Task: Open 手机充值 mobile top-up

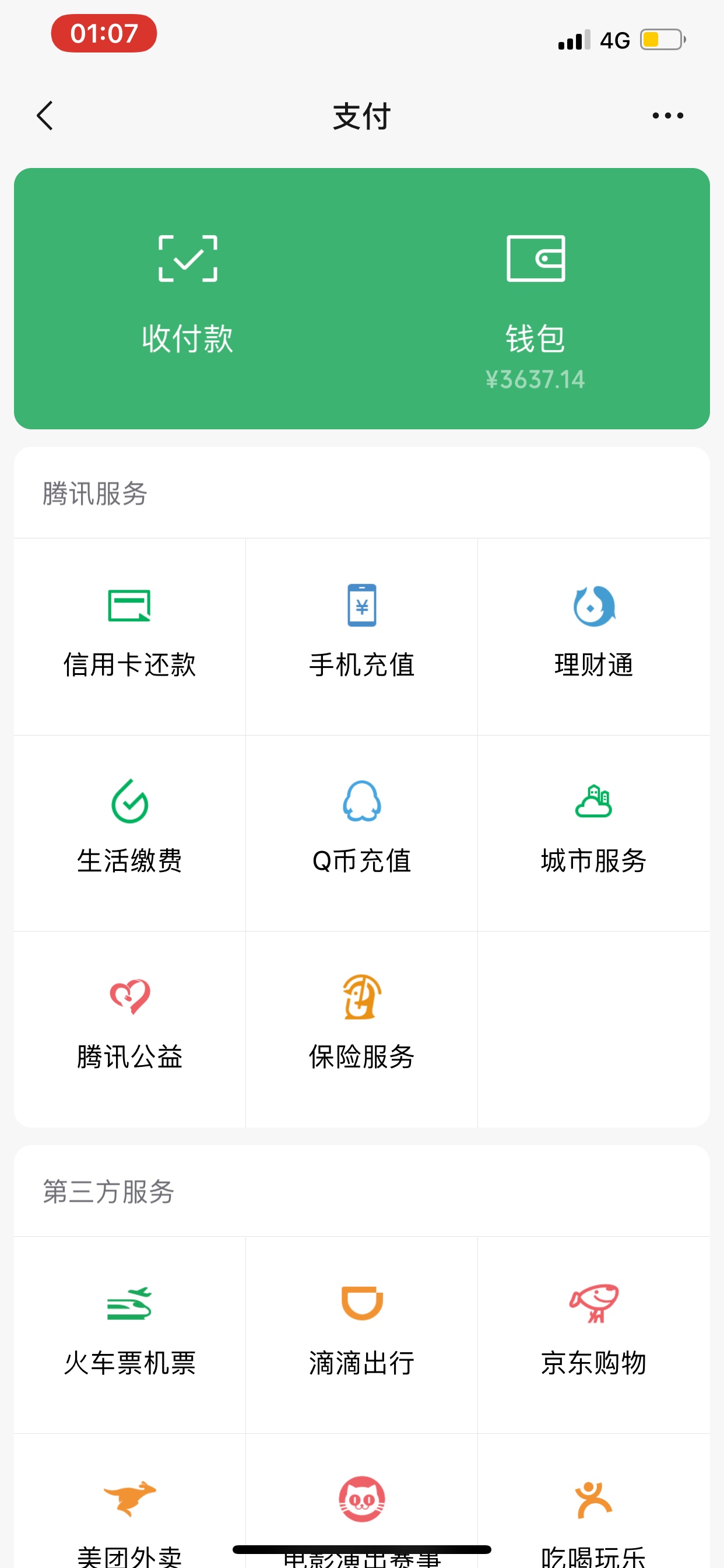Action: pos(362,636)
